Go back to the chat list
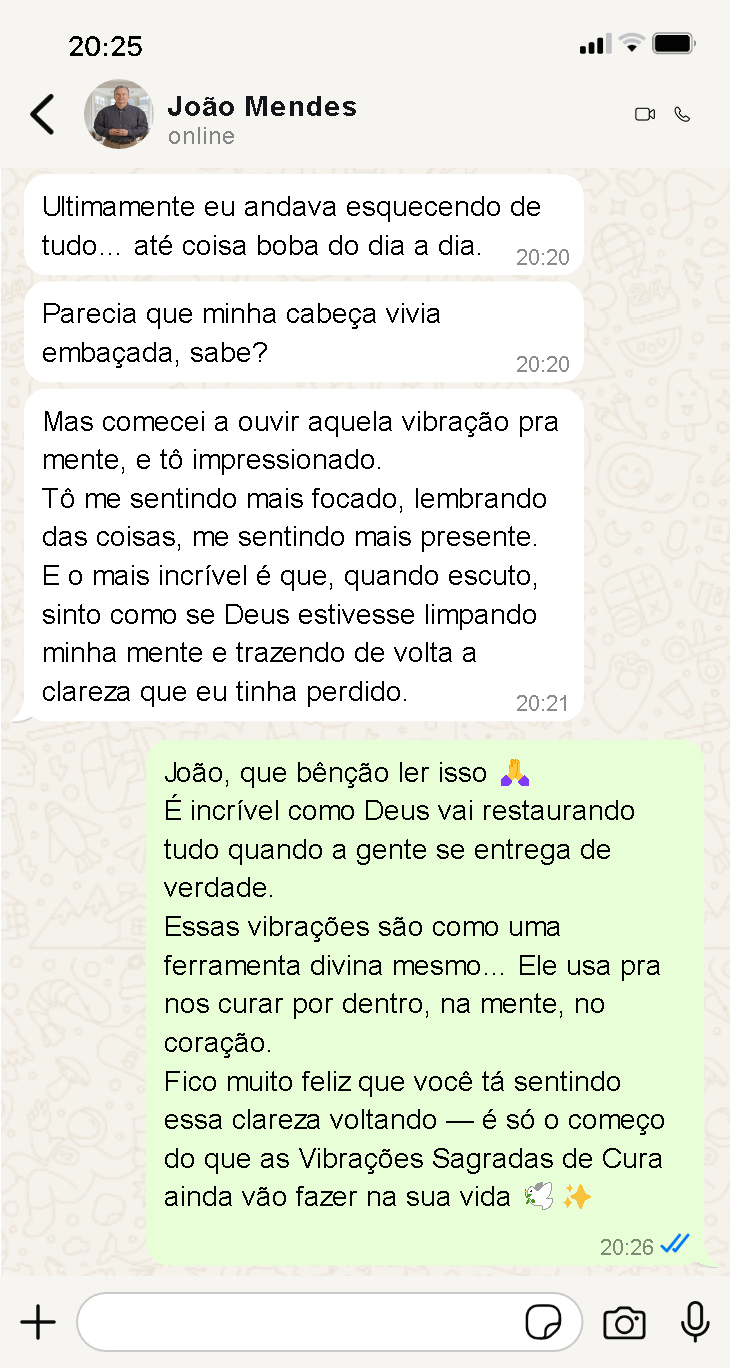 (42, 115)
